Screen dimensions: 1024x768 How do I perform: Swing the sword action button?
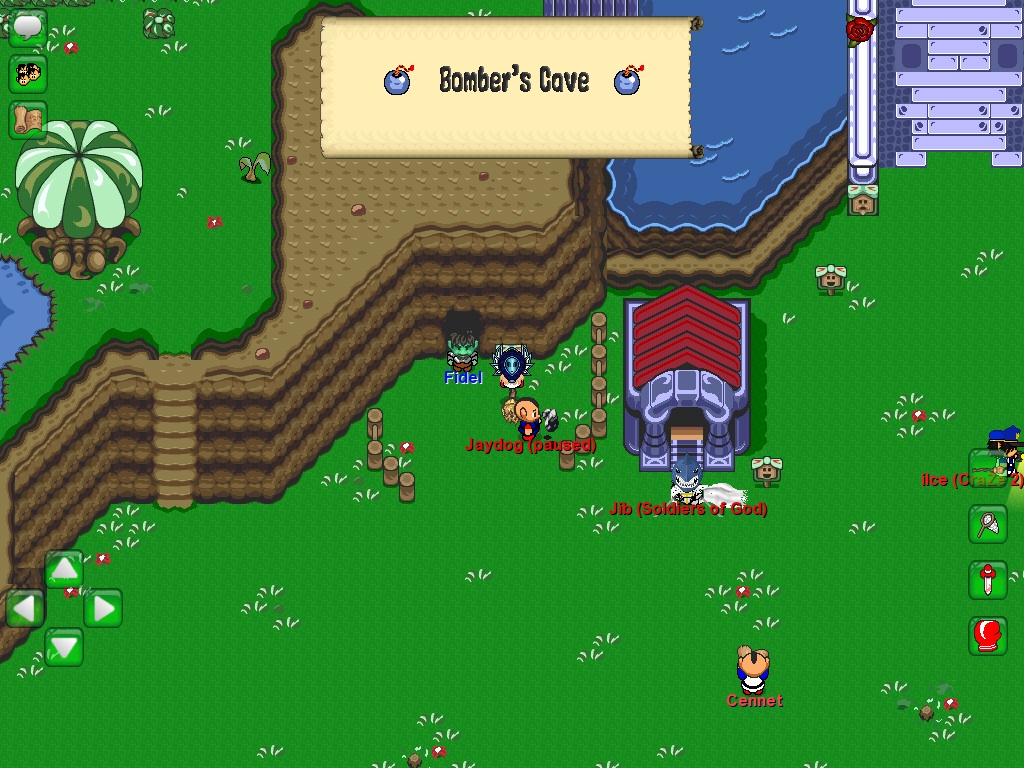(x=987, y=580)
